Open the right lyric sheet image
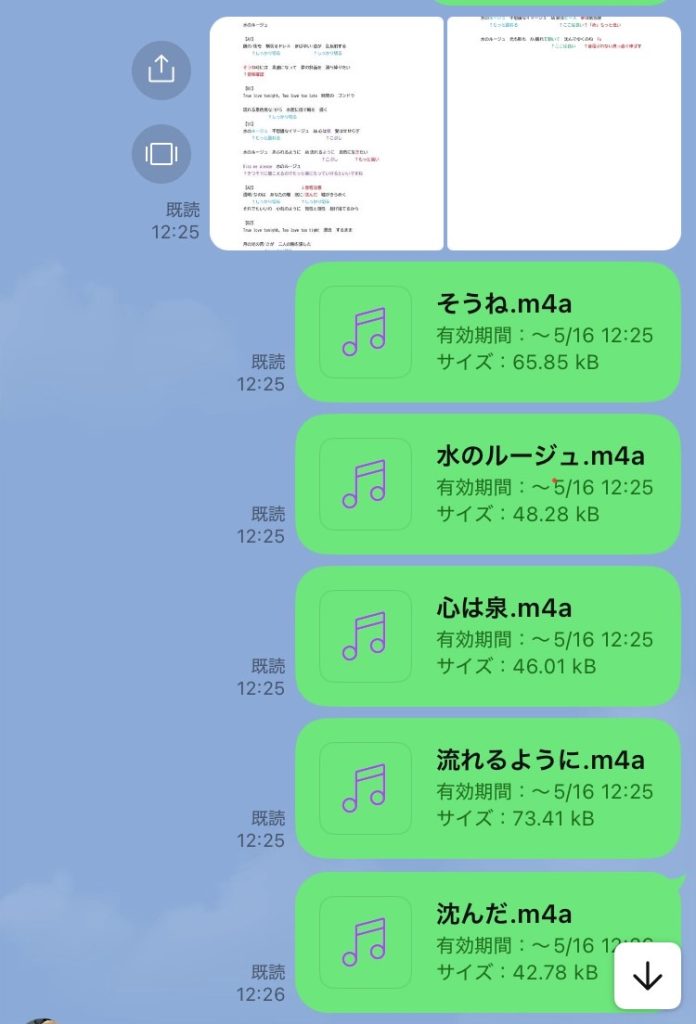The height and width of the screenshot is (1024, 696). 563,133
